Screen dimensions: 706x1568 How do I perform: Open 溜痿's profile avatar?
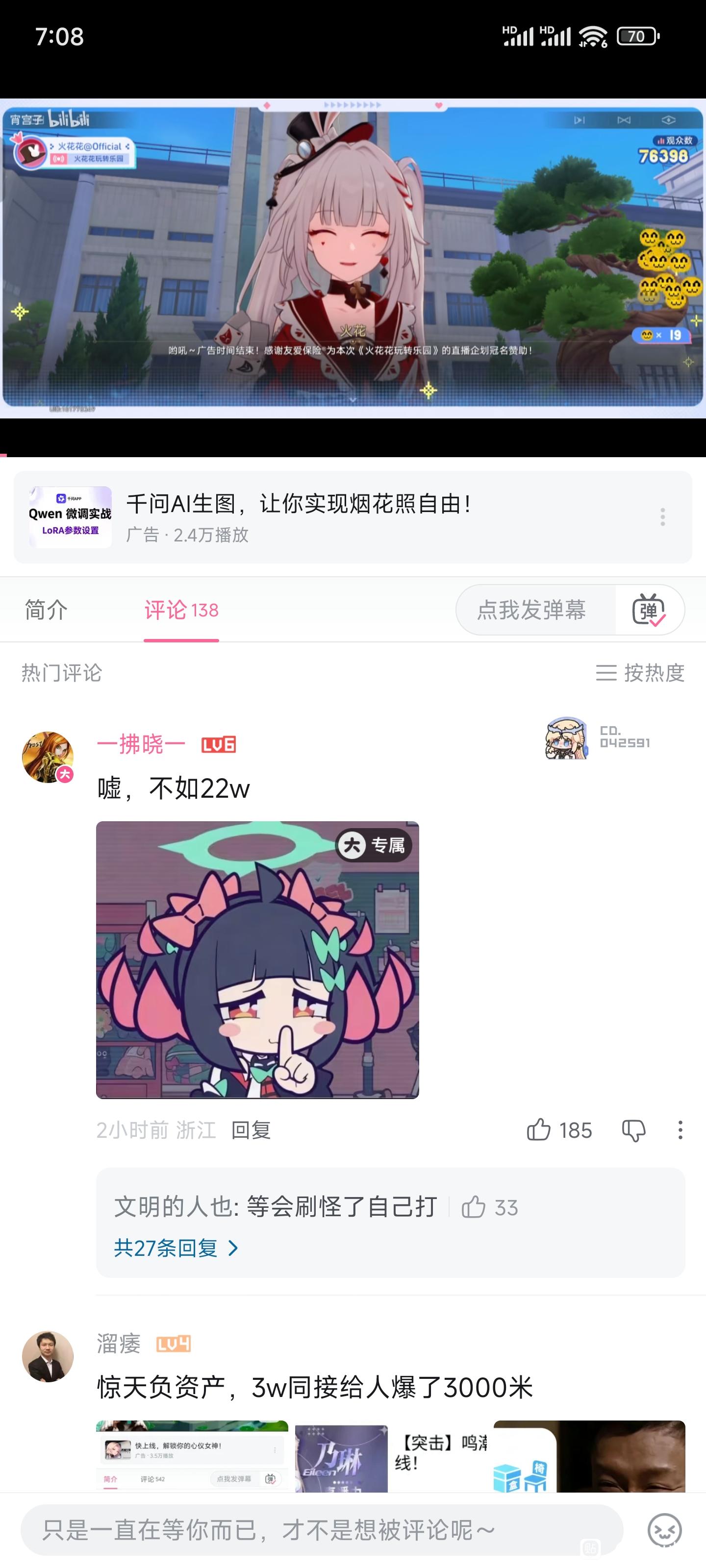click(x=48, y=1356)
